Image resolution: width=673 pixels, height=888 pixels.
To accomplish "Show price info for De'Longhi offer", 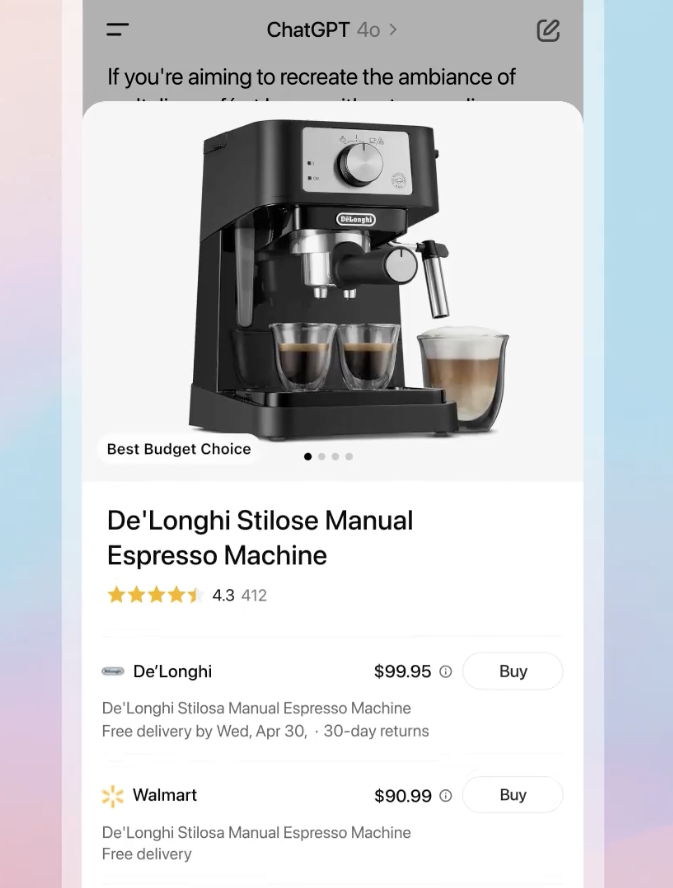I will coord(446,672).
